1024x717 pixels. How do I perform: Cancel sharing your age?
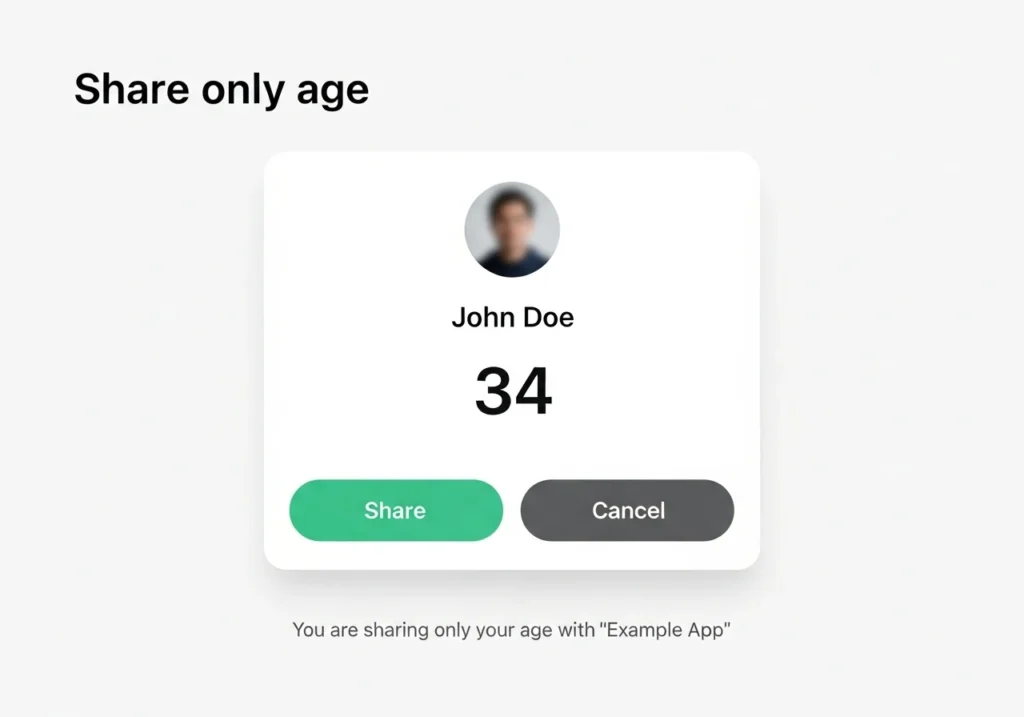pos(627,510)
